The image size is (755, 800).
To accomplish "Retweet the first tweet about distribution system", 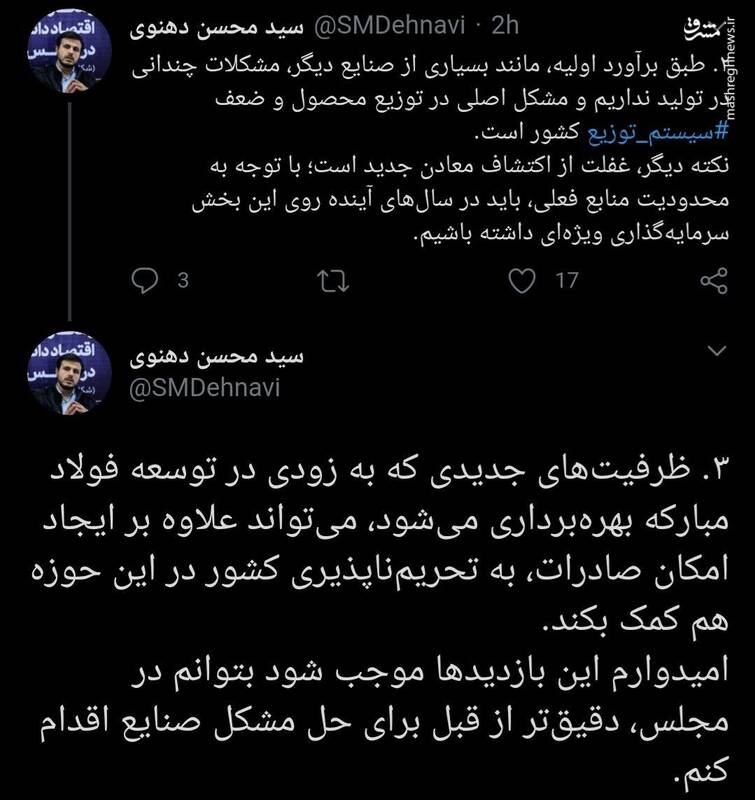I will [x=333, y=281].
